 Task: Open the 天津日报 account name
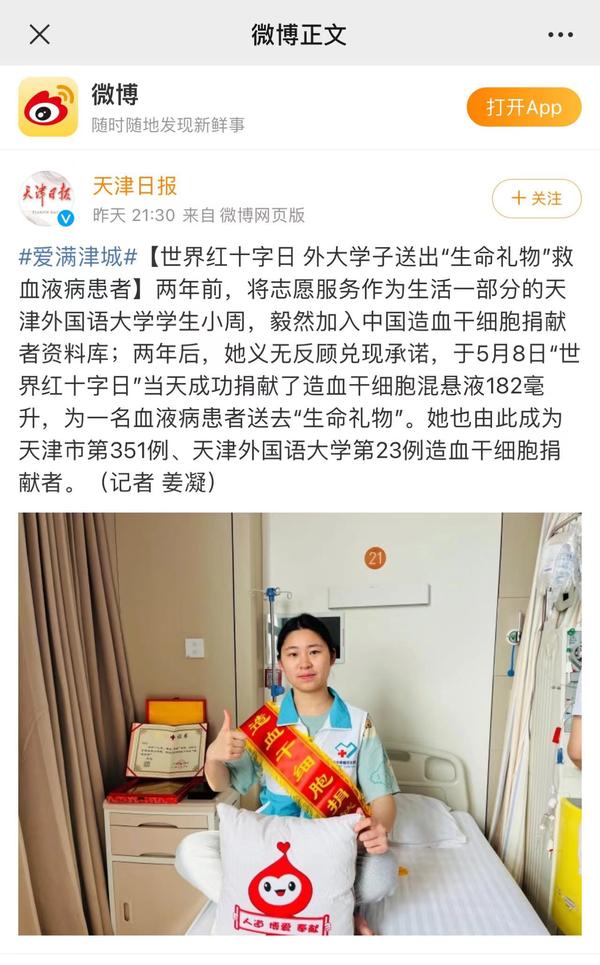point(134,186)
